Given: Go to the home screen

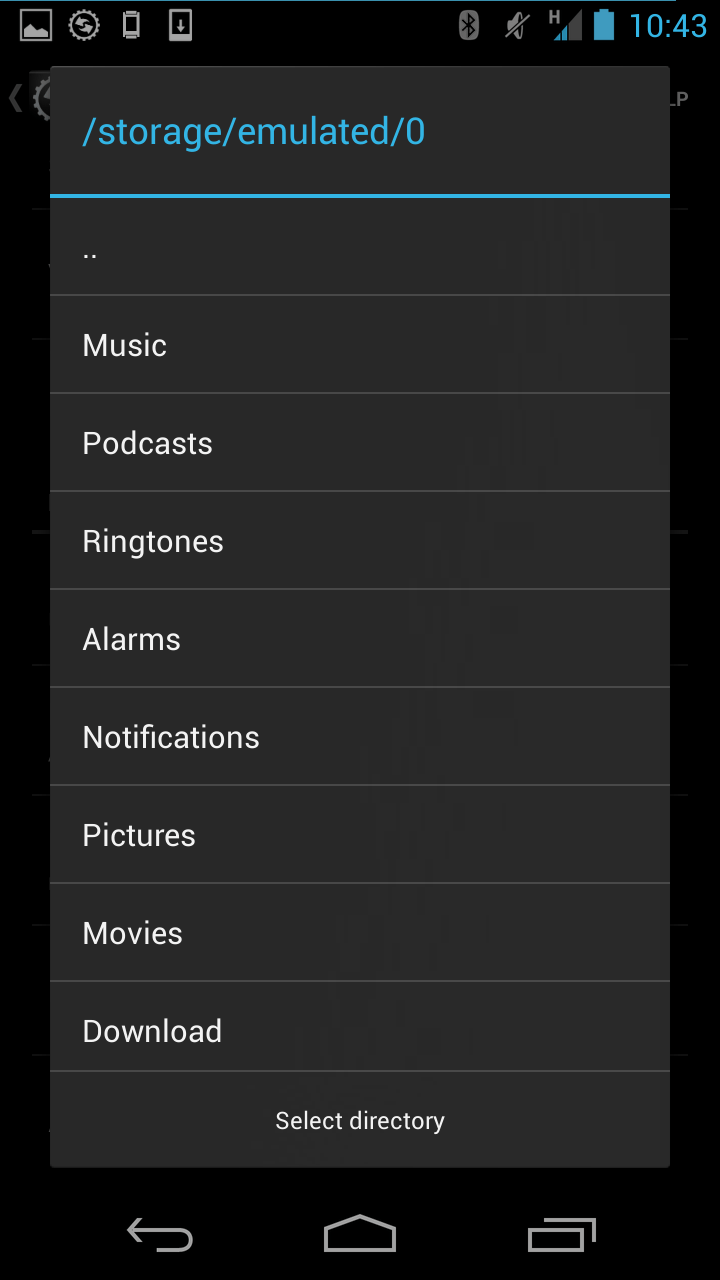Looking at the screenshot, I should click(x=360, y=1235).
